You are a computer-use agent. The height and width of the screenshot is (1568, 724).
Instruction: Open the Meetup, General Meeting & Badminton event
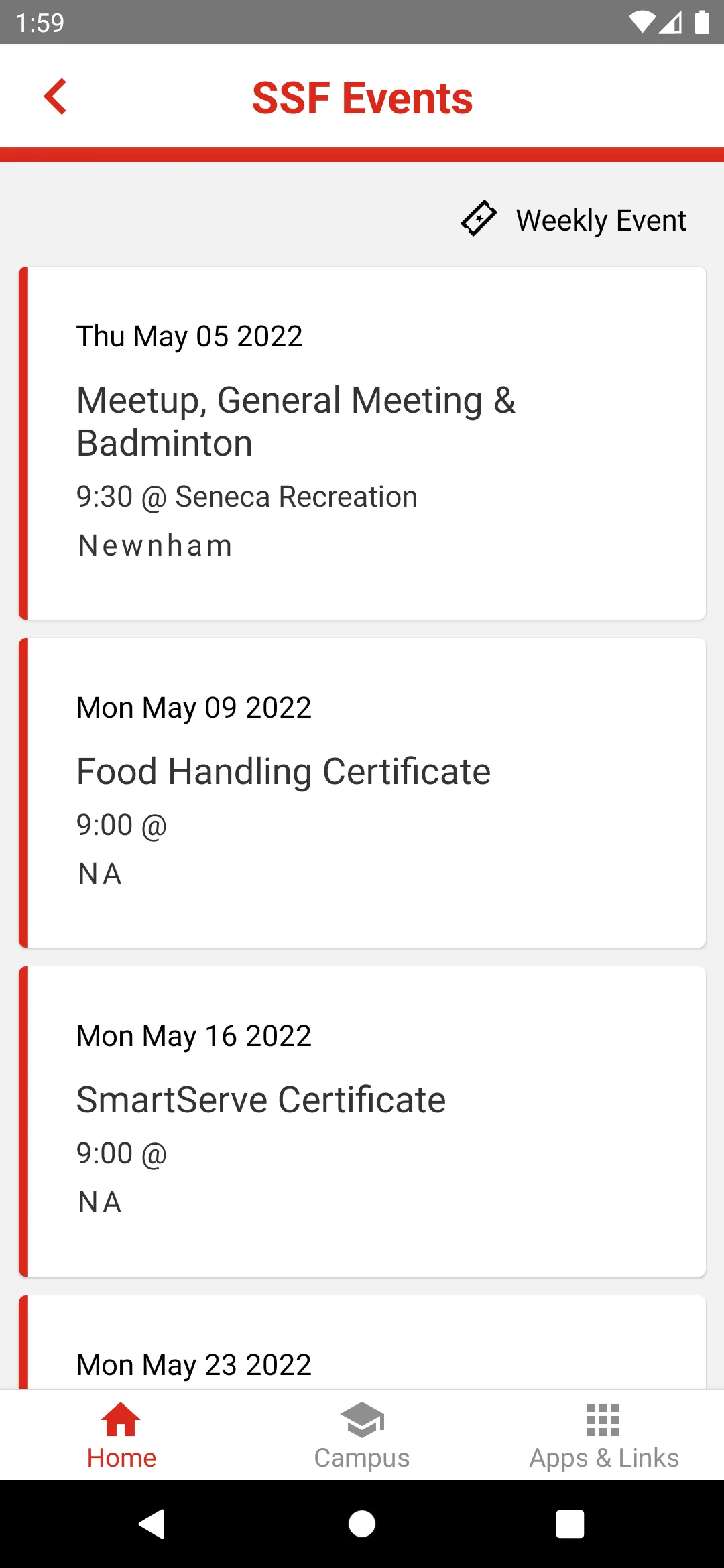[x=362, y=443]
